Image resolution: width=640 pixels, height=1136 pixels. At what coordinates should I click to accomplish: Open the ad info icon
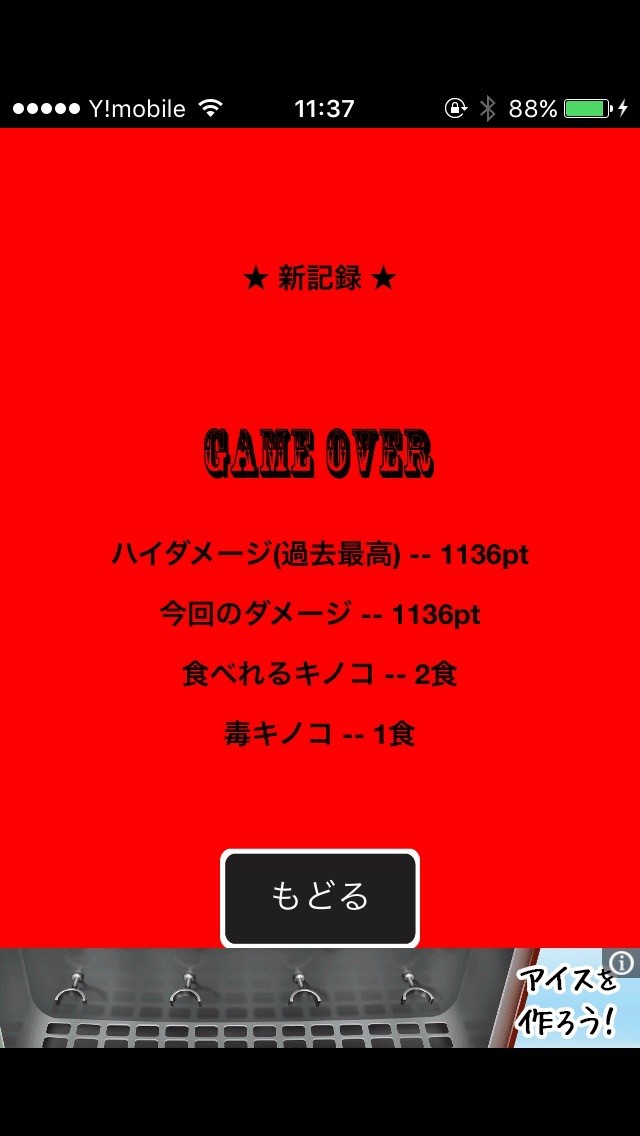pos(622,963)
